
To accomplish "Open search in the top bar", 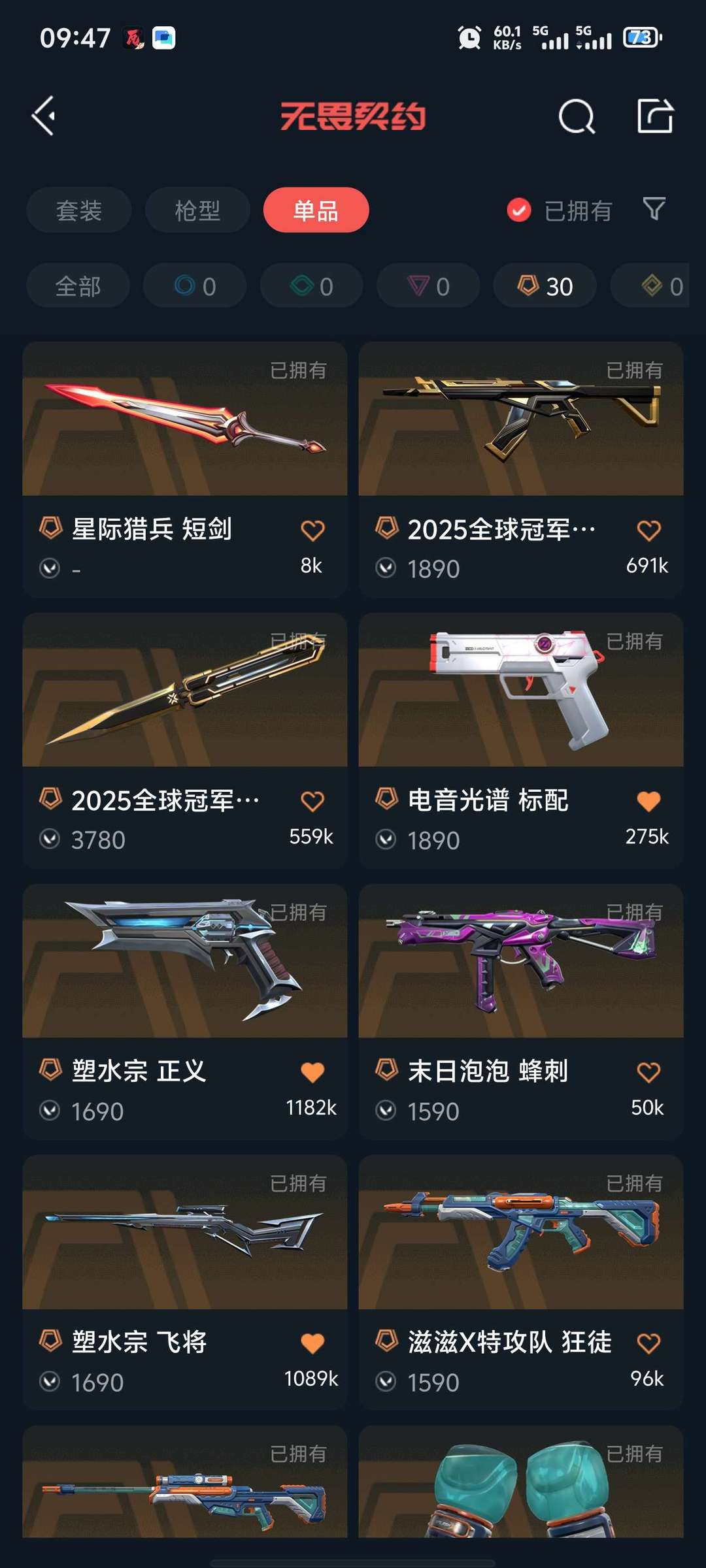I will pyautogui.click(x=577, y=117).
